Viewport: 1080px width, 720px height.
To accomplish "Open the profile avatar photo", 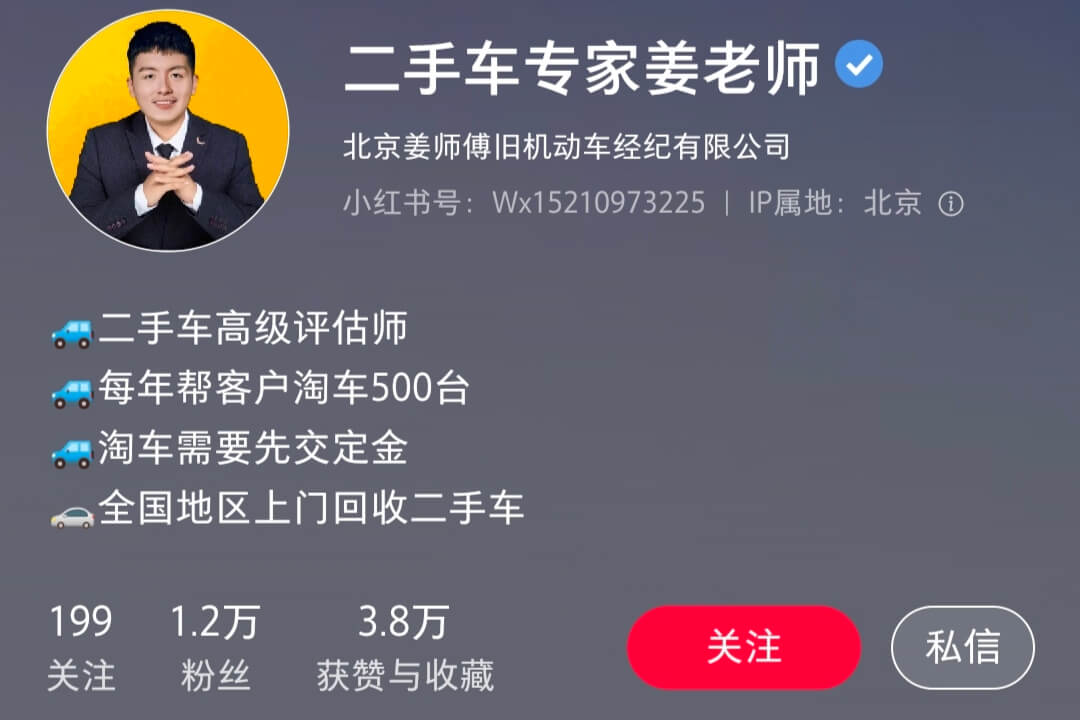I will 168,130.
